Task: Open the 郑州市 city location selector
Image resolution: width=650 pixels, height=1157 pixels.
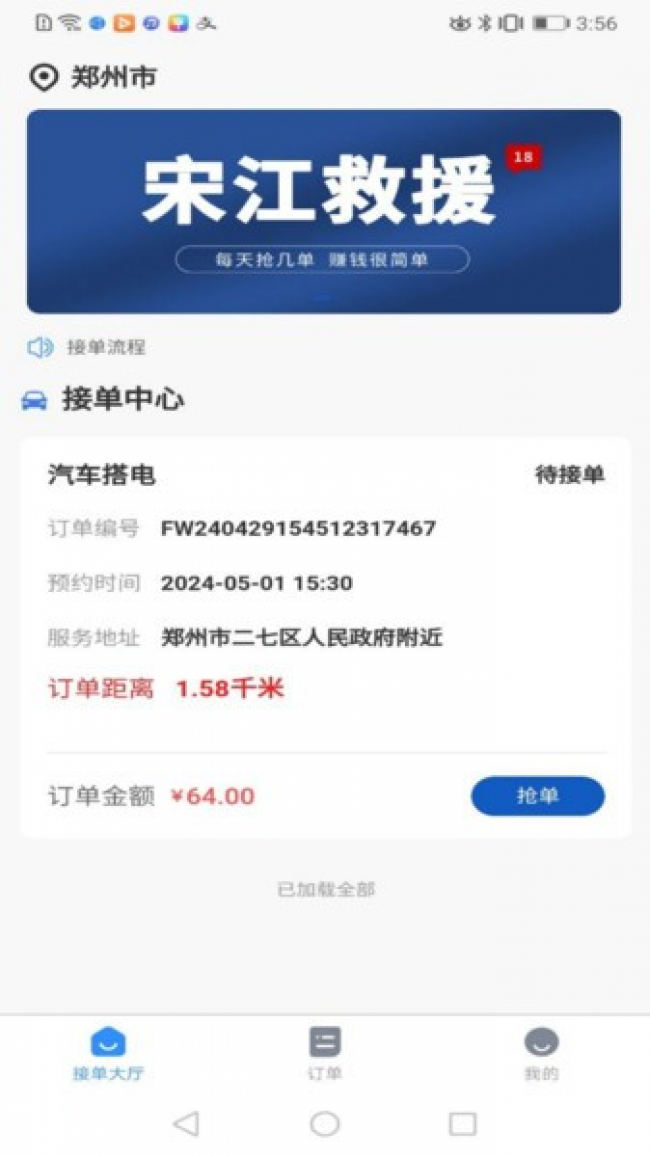Action: (x=95, y=77)
